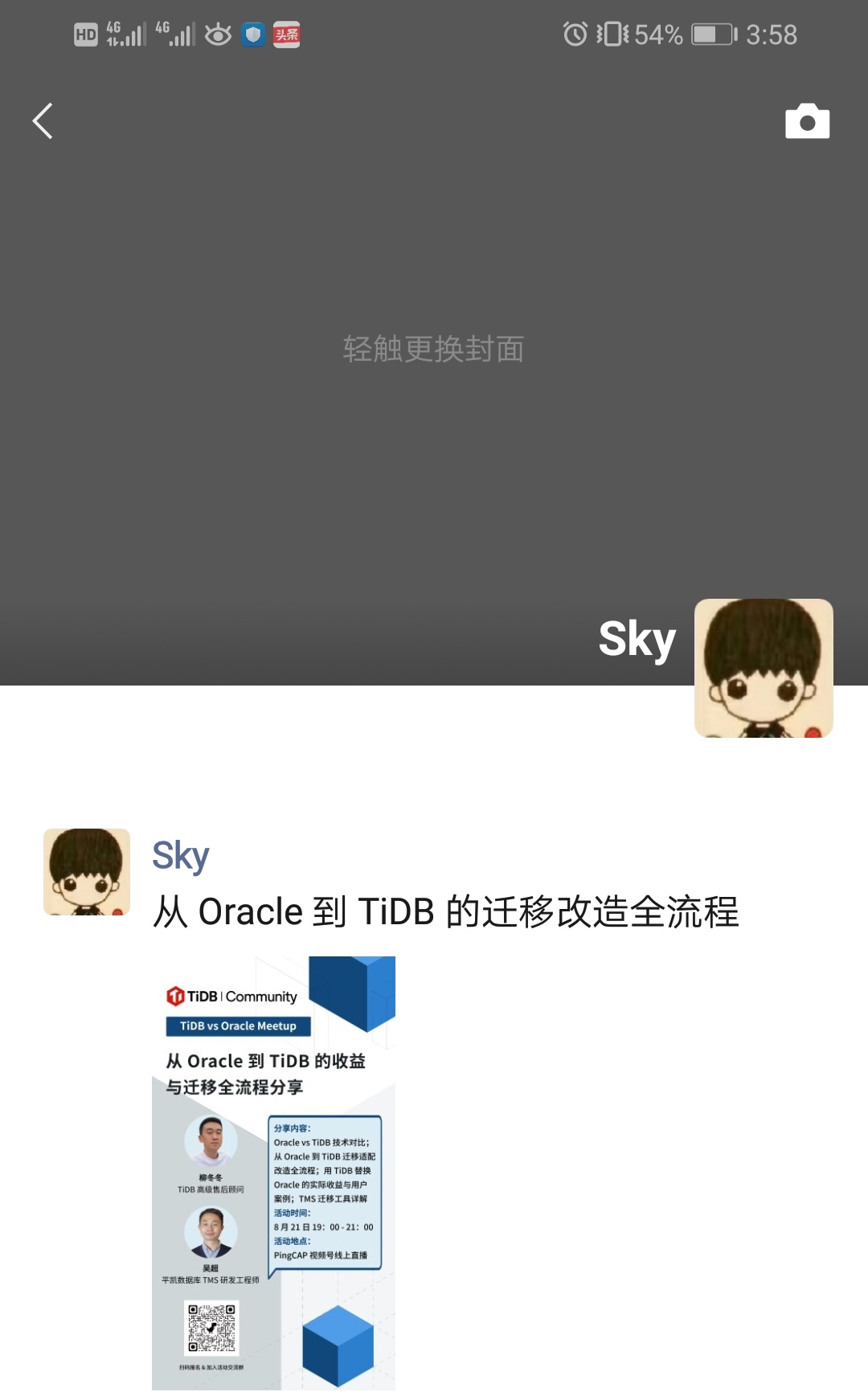Open Sky's large profile avatar
The image size is (868, 1396).
(763, 667)
